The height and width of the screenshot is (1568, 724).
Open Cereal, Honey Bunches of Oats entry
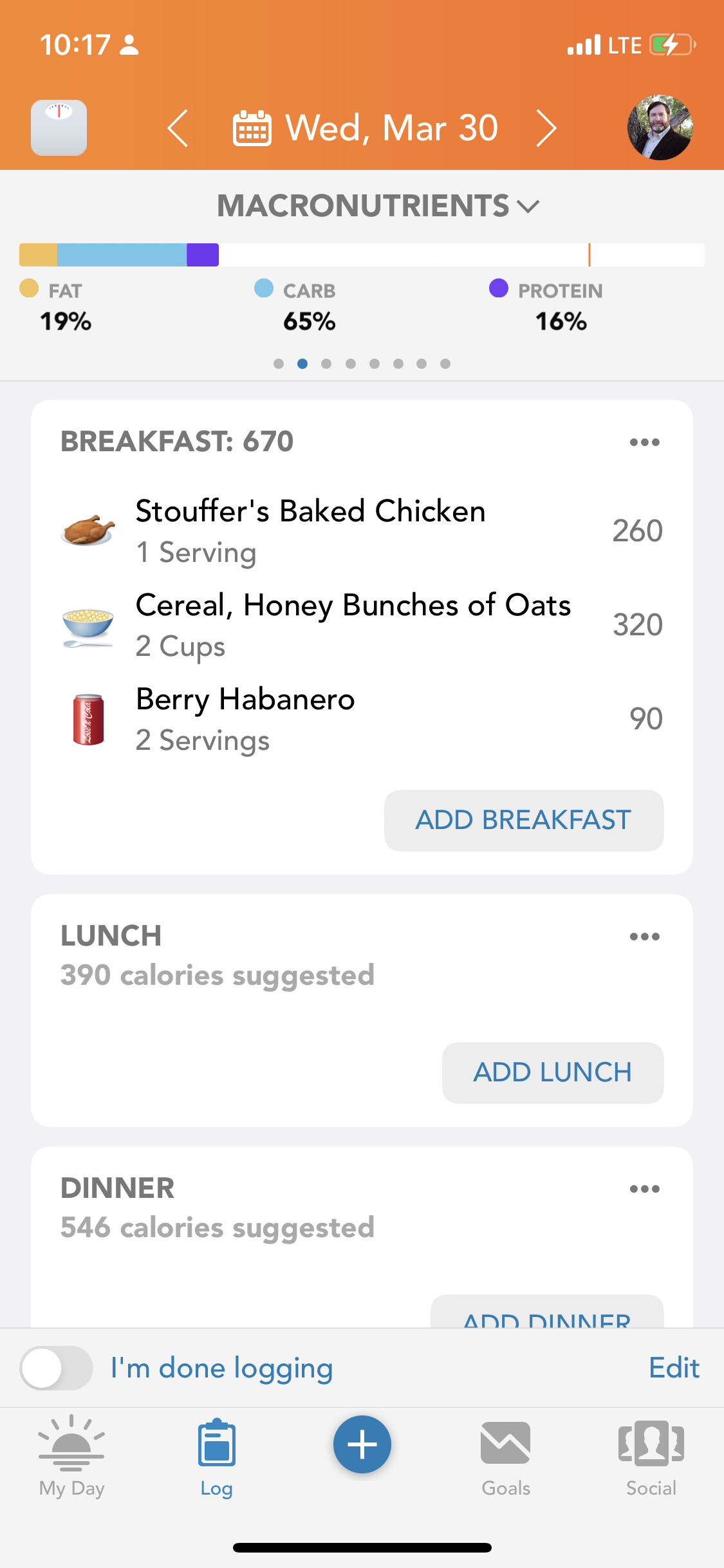(360, 624)
